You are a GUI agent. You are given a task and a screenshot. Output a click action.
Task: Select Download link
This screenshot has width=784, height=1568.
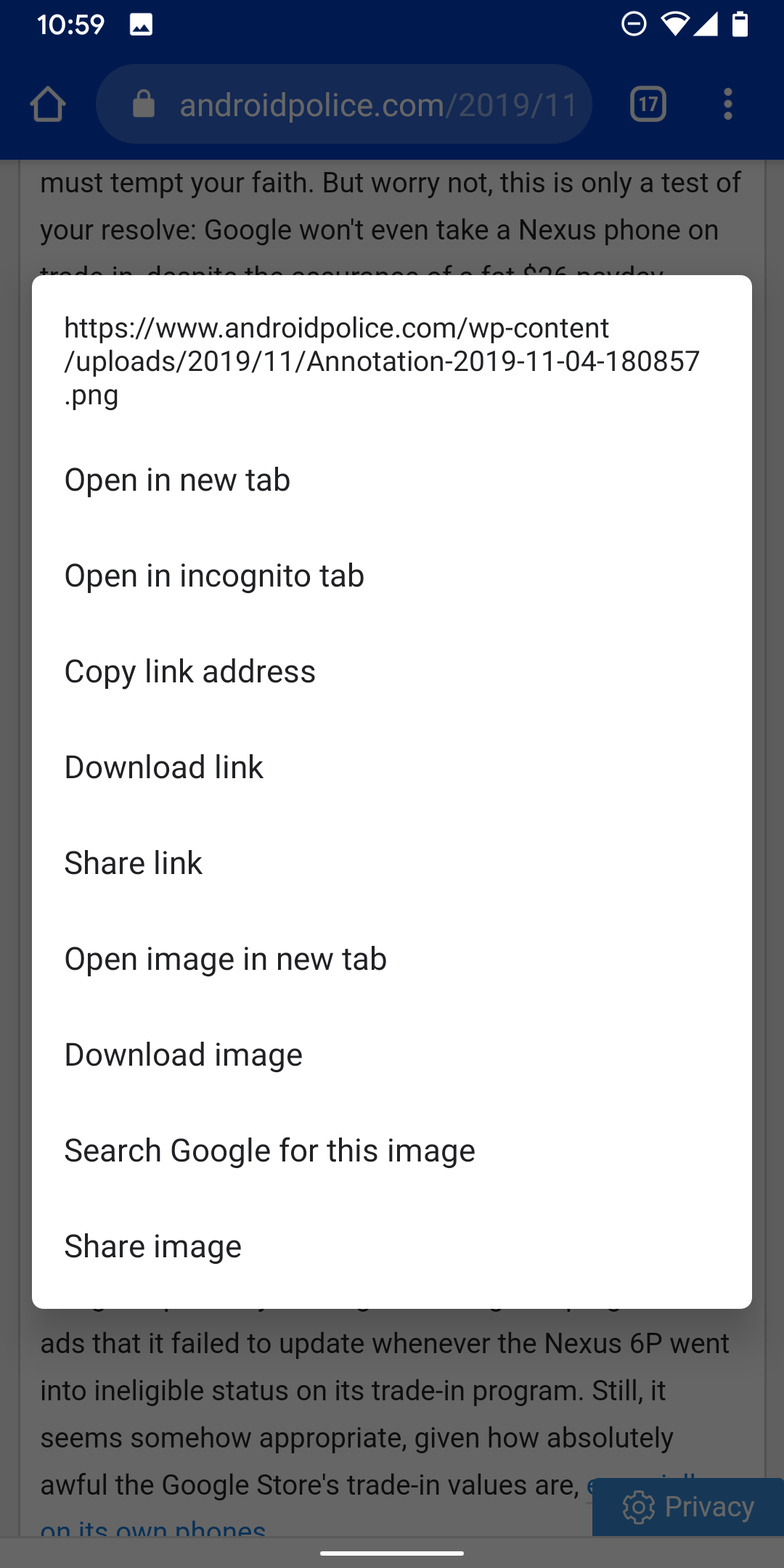coord(163,767)
